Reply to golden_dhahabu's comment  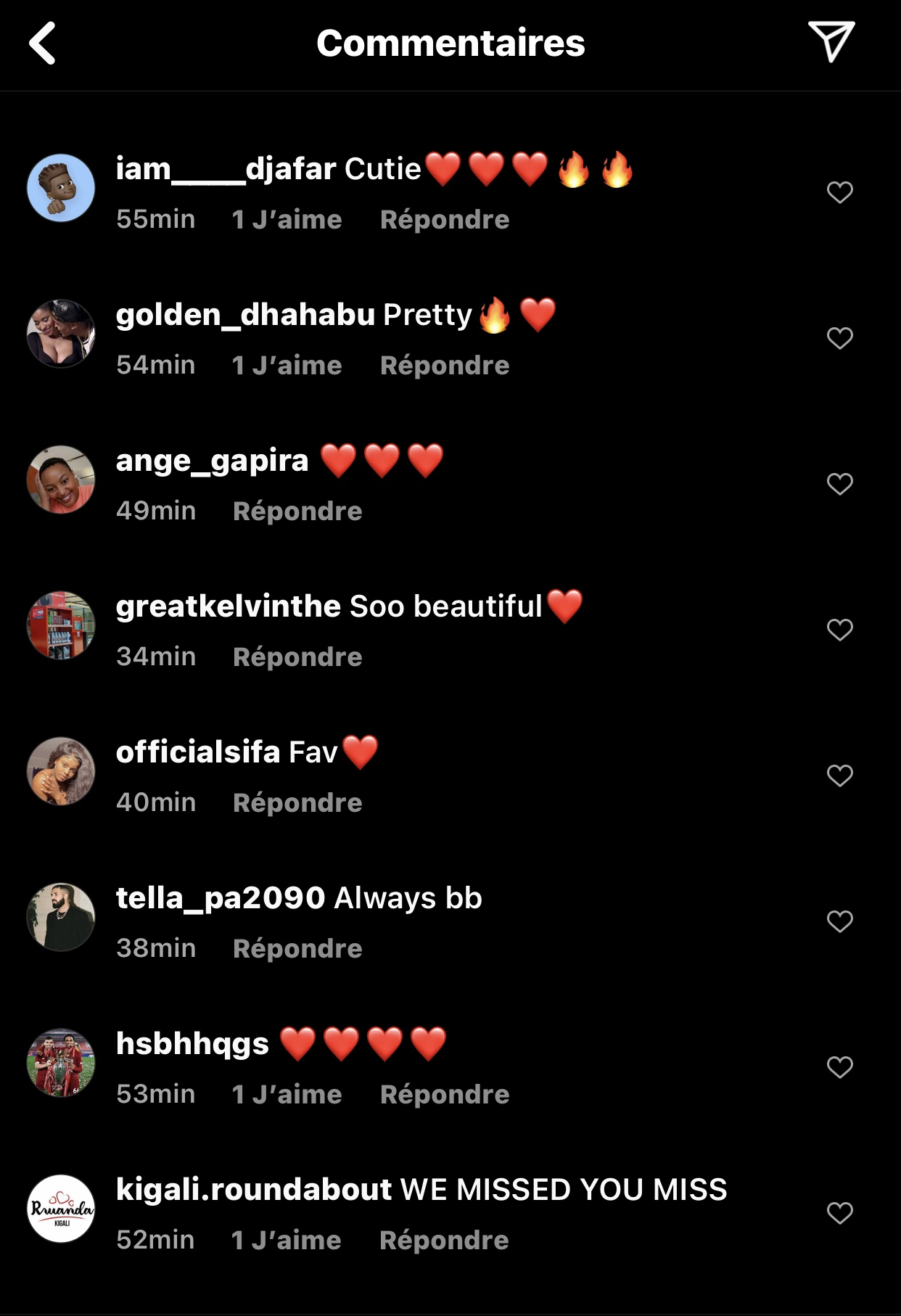click(444, 365)
